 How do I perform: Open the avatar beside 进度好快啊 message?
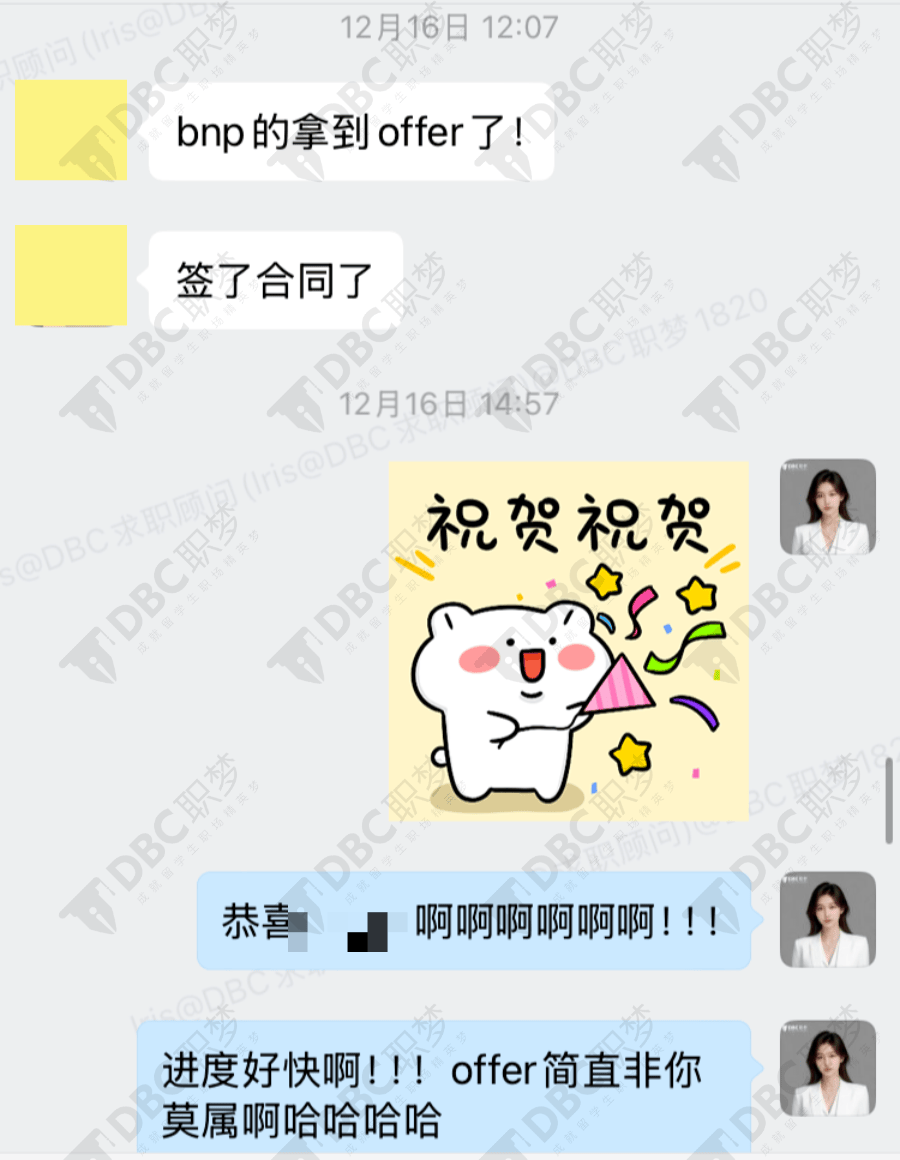click(x=827, y=1068)
